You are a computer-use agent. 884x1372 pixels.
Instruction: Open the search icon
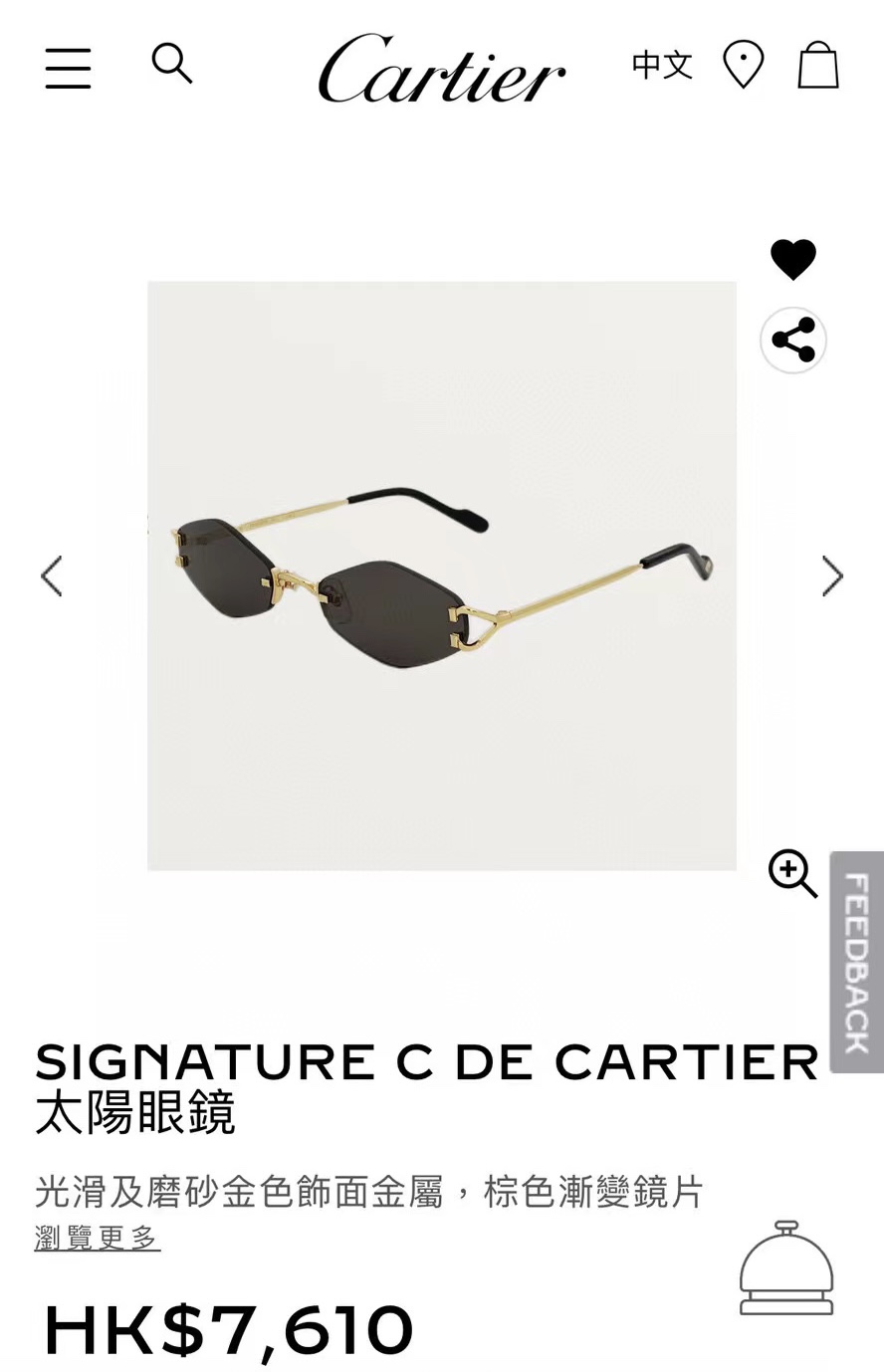[x=171, y=64]
